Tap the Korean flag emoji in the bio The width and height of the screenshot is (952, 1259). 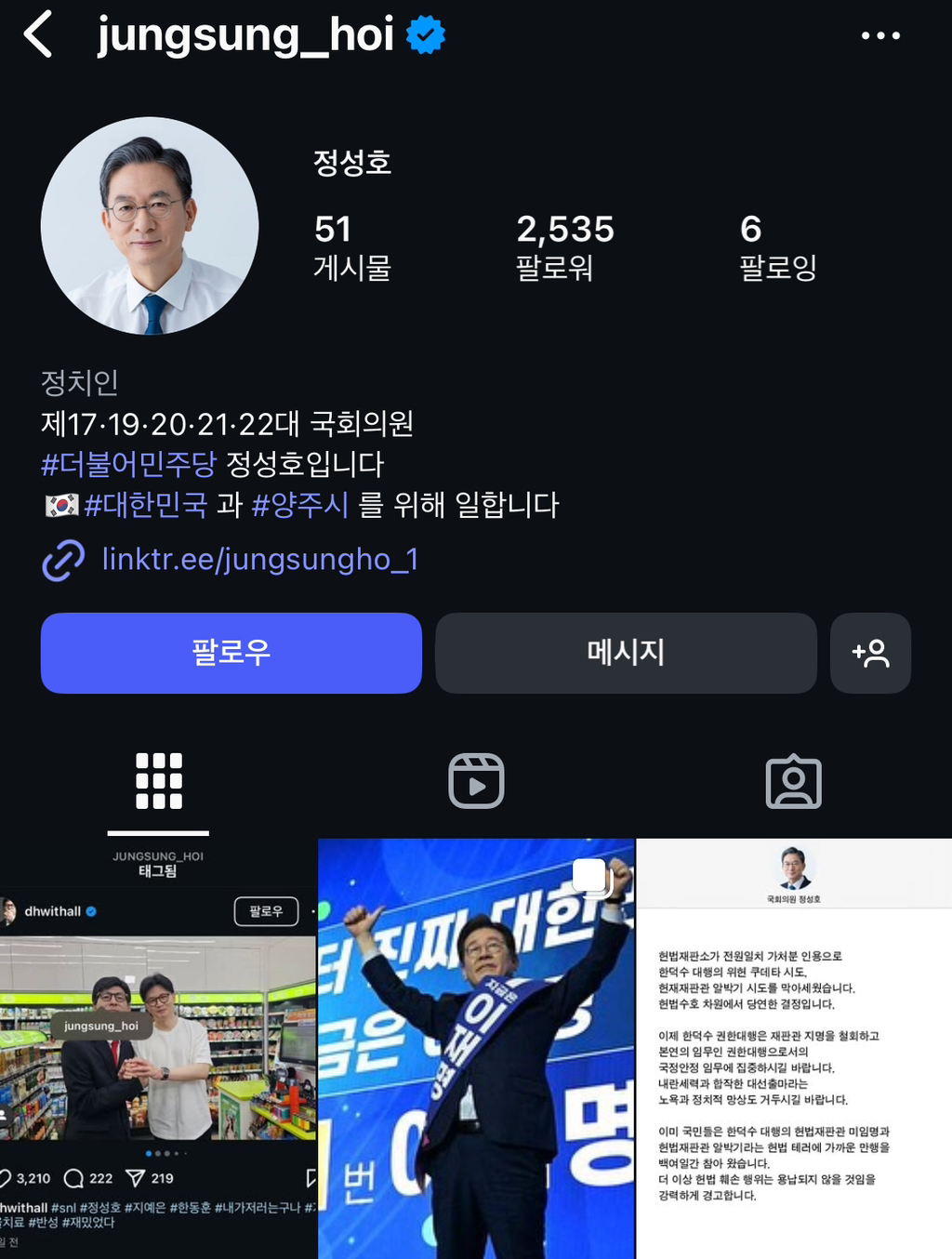point(62,505)
